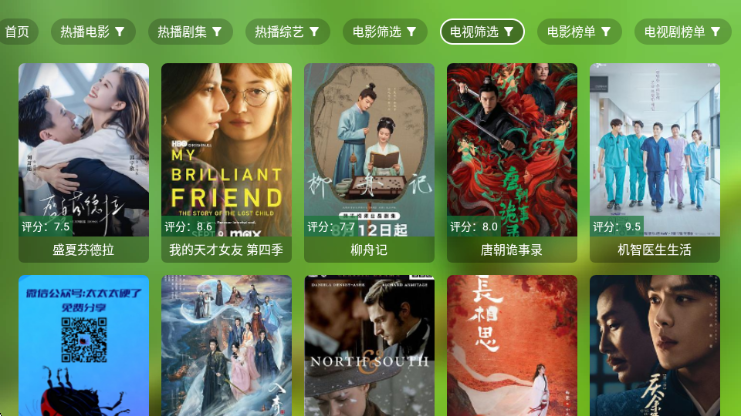View details for 唐朝诡事录
Screen dimensions: 741x416
[x=512, y=160]
